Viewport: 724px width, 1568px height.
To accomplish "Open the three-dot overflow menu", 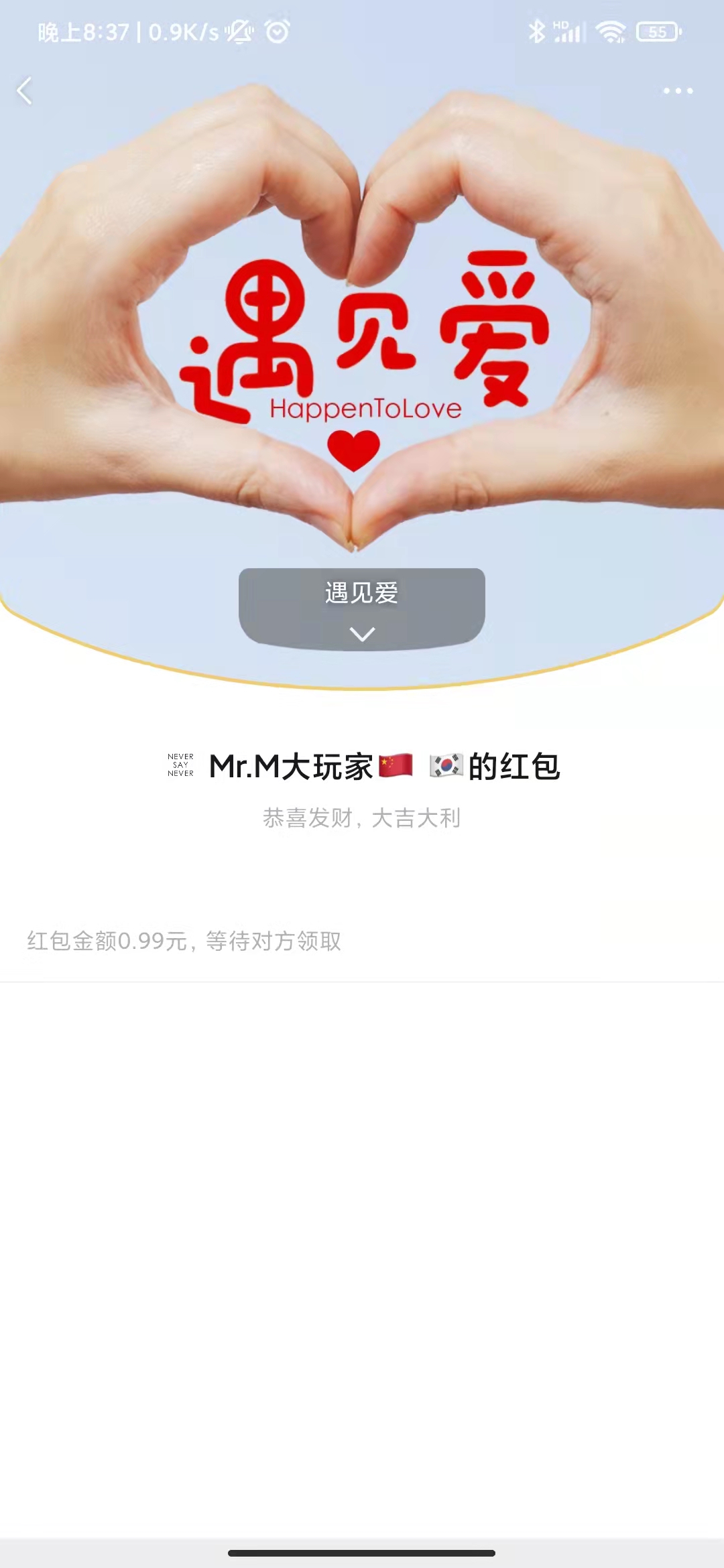I will (678, 91).
